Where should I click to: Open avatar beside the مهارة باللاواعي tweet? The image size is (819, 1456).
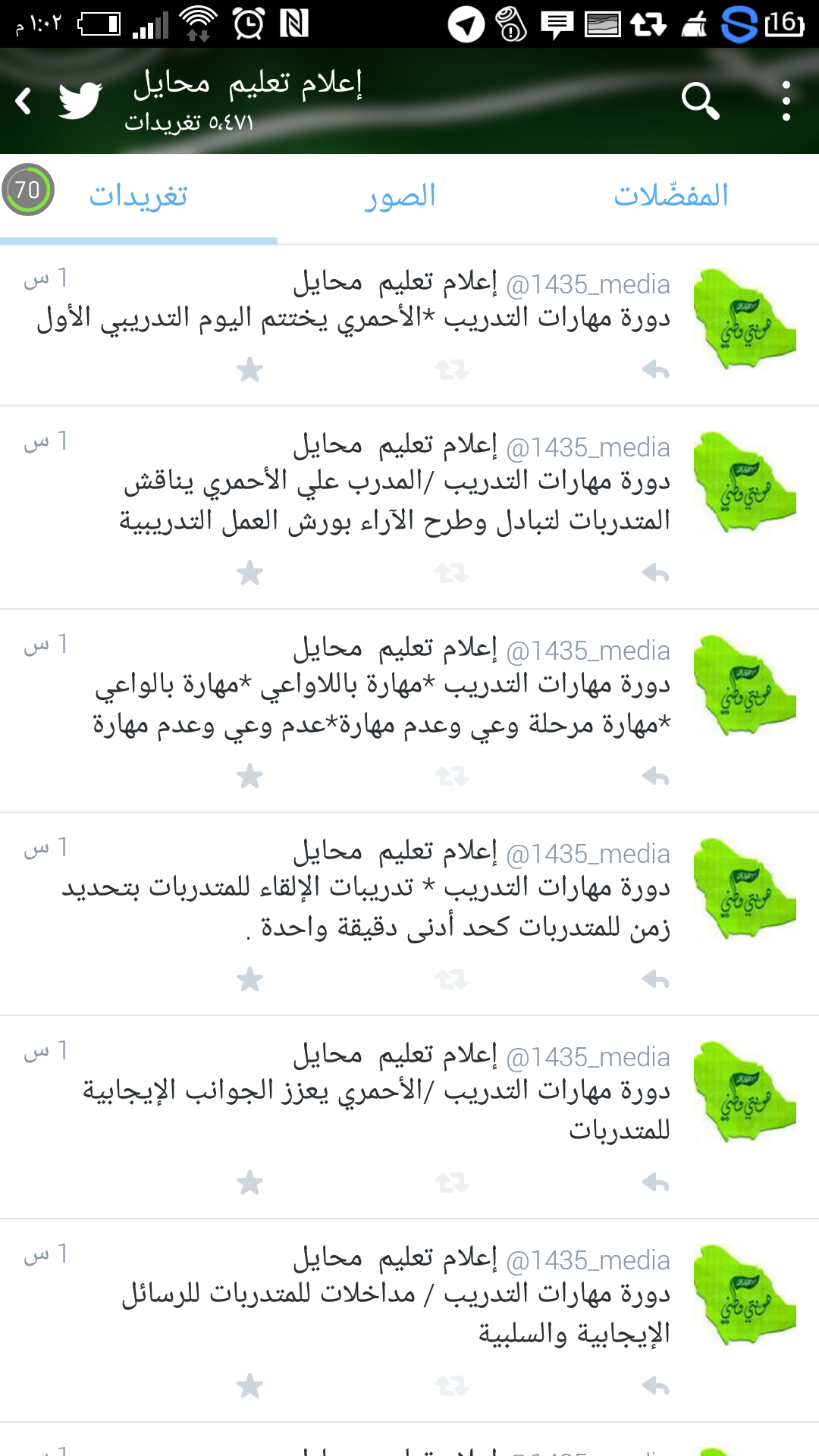point(745,686)
